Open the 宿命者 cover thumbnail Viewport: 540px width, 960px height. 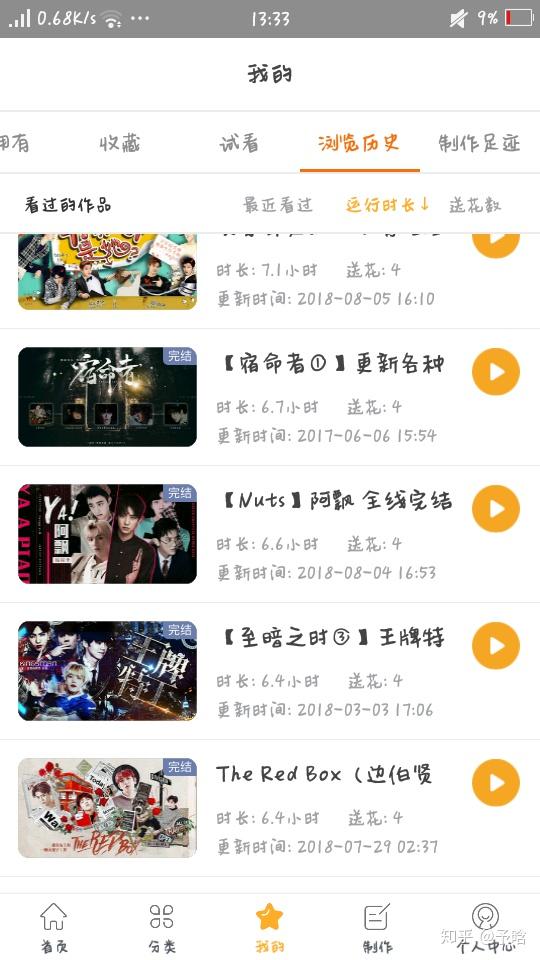pos(107,397)
